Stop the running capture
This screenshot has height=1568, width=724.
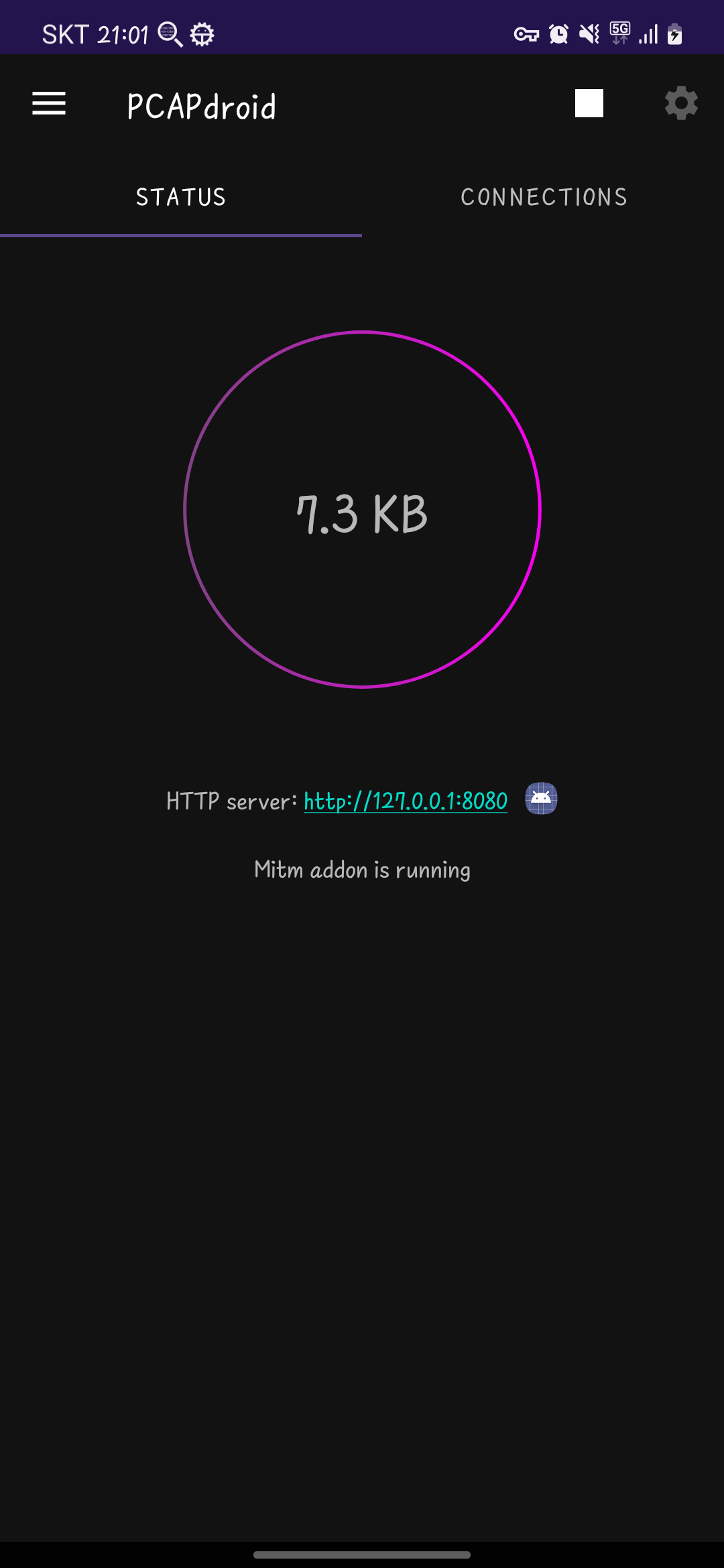click(x=589, y=104)
